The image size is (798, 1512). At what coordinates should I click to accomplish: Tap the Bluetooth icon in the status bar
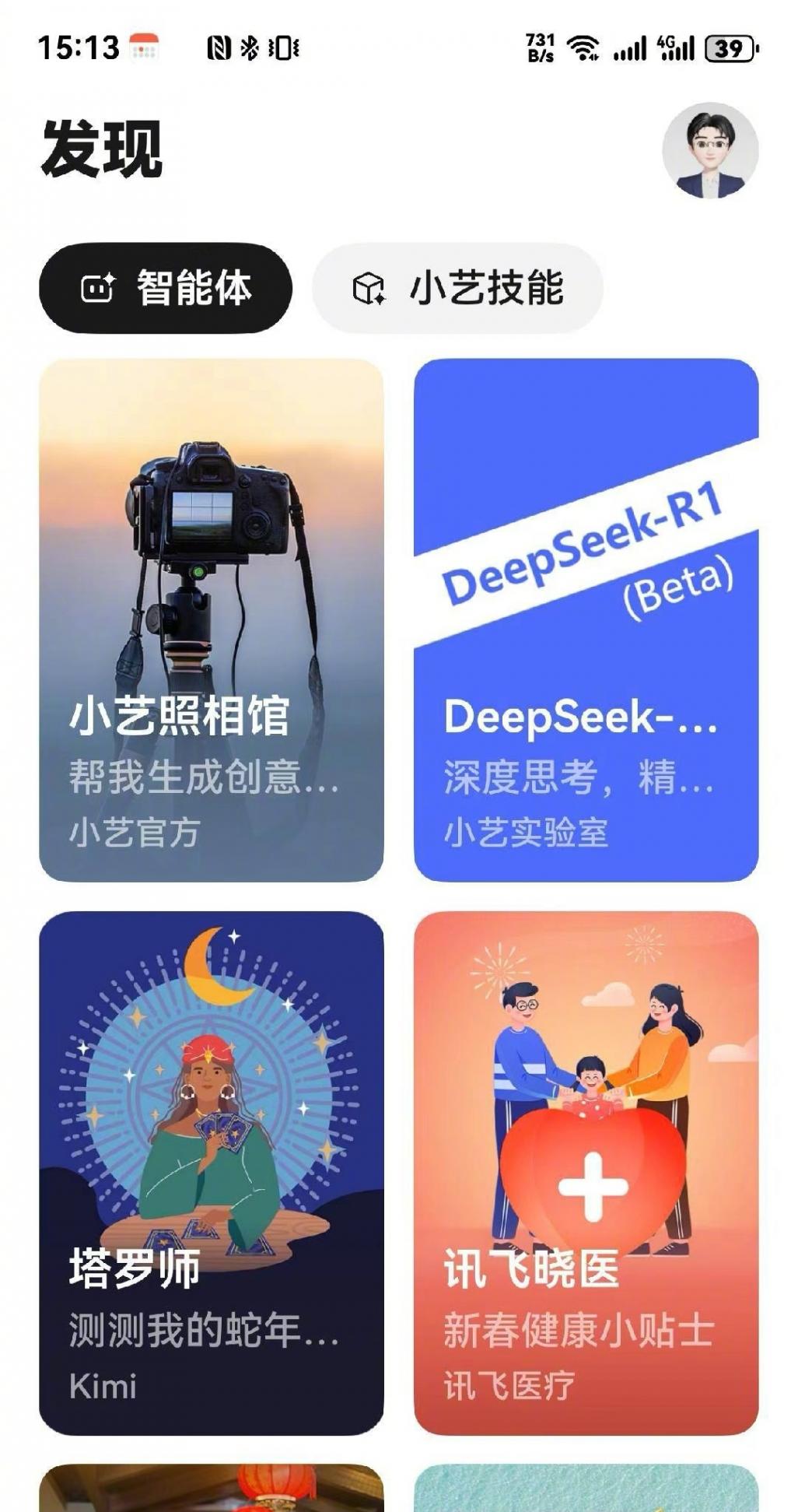(251, 47)
